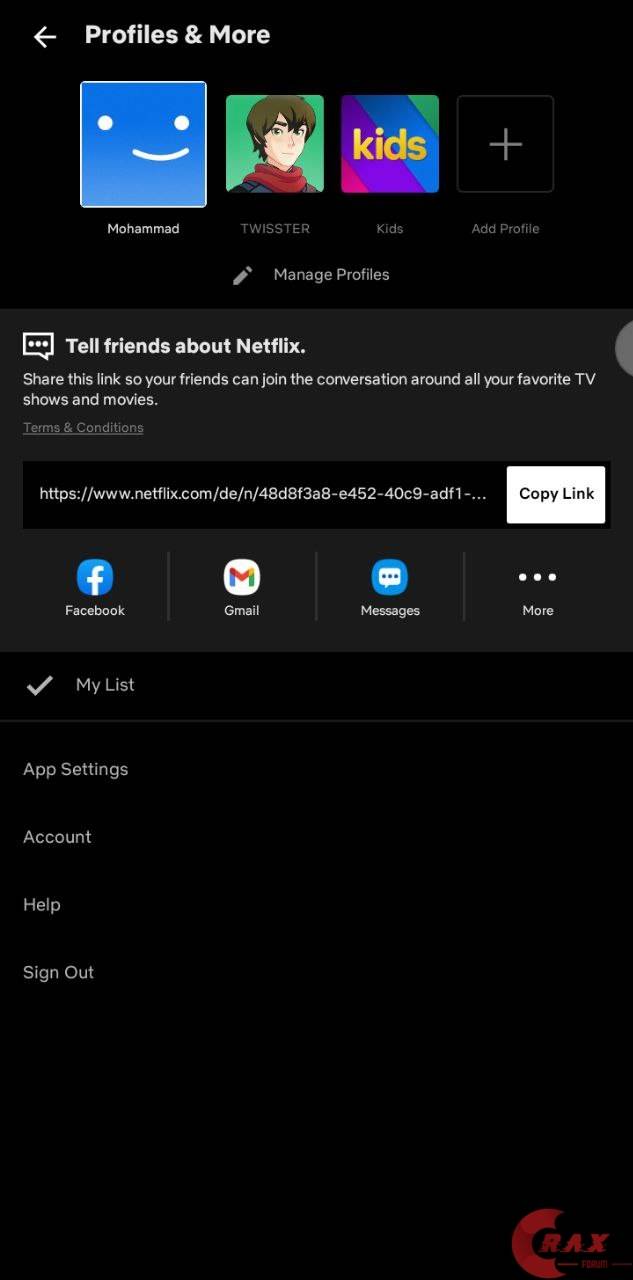Copy the Netflix referral link

point(556,494)
